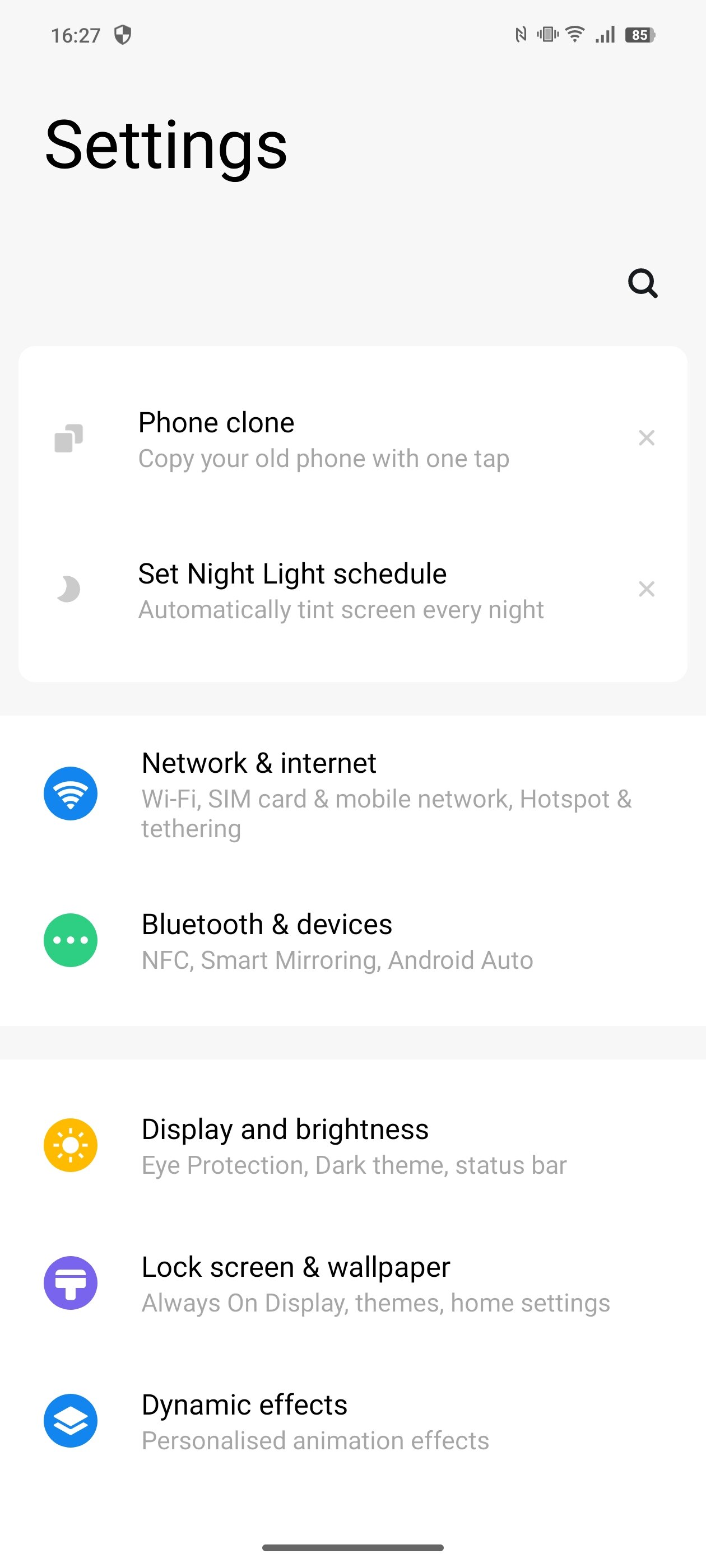706x1568 pixels.
Task: Open Dynamic effects settings
Action: [352, 1421]
